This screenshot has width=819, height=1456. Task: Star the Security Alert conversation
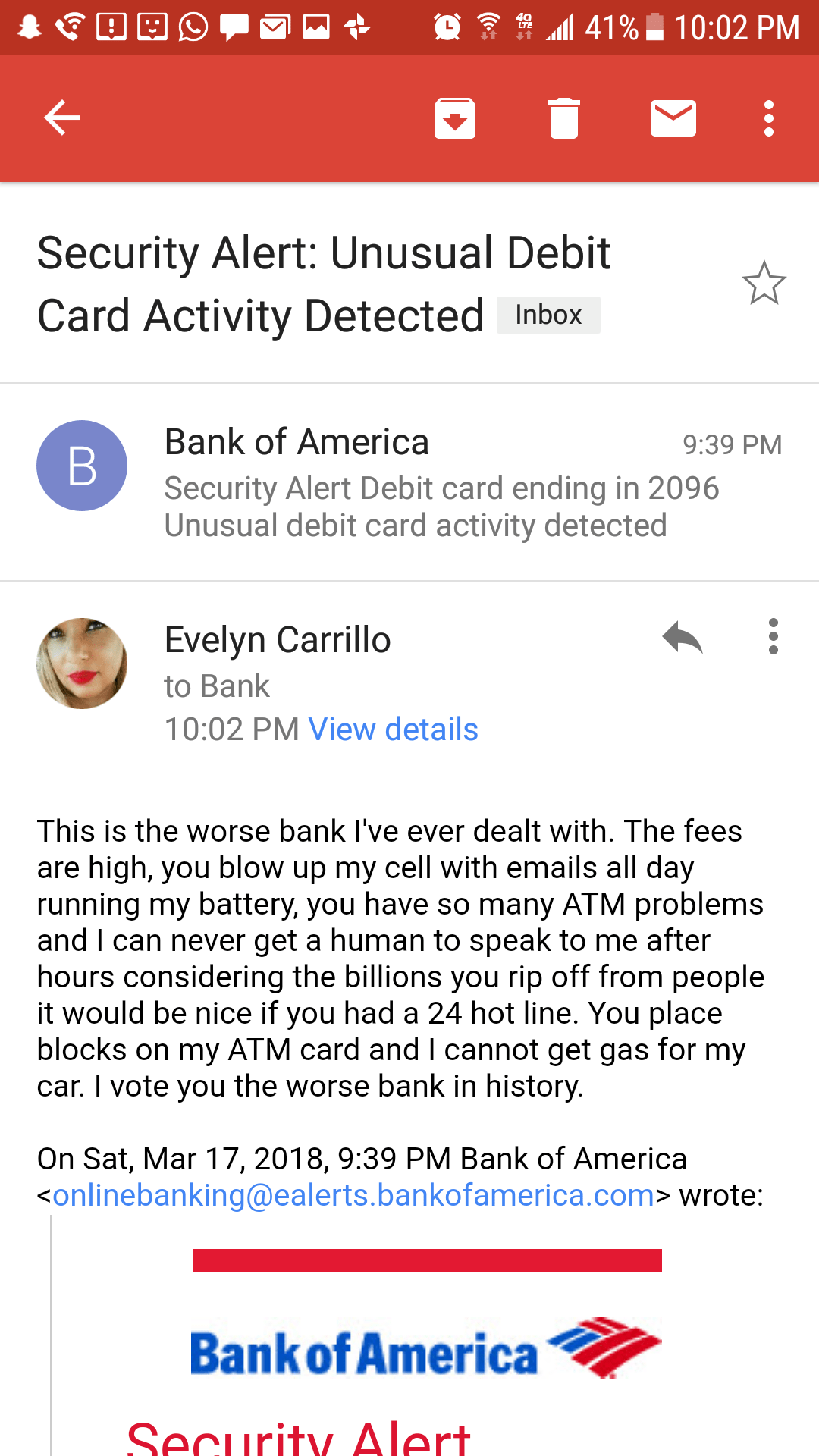(764, 284)
